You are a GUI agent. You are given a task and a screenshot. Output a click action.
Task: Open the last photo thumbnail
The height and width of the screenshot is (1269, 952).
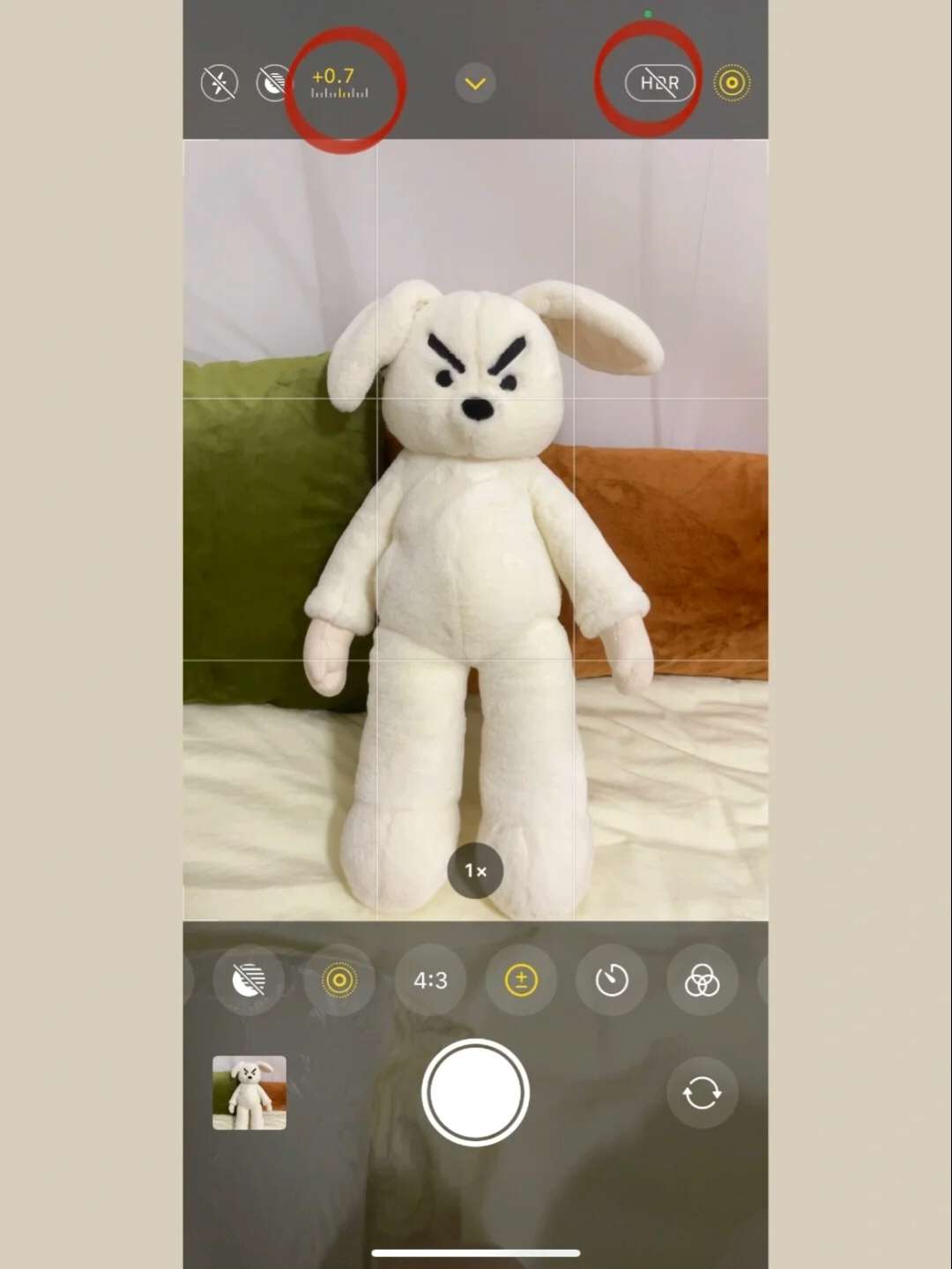(x=249, y=1093)
